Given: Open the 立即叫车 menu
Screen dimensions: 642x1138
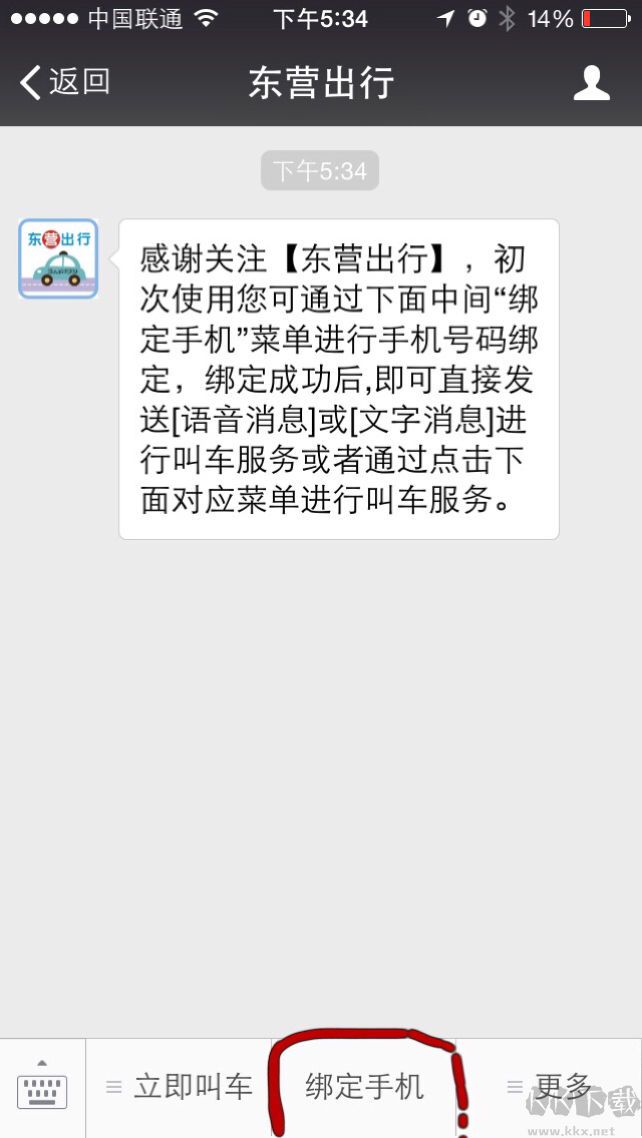Looking at the screenshot, I should click(180, 1087).
